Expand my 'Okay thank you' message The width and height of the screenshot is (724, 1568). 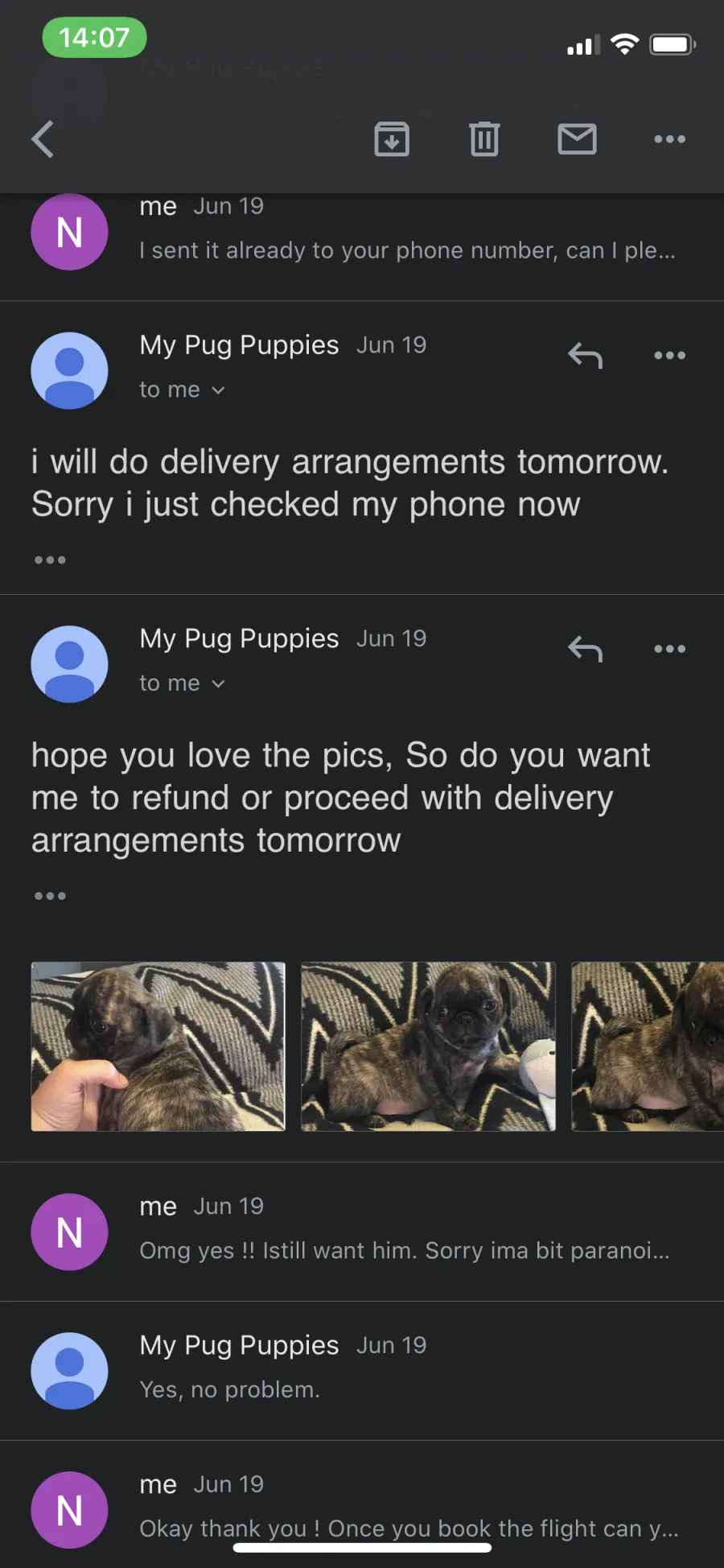[362, 1505]
